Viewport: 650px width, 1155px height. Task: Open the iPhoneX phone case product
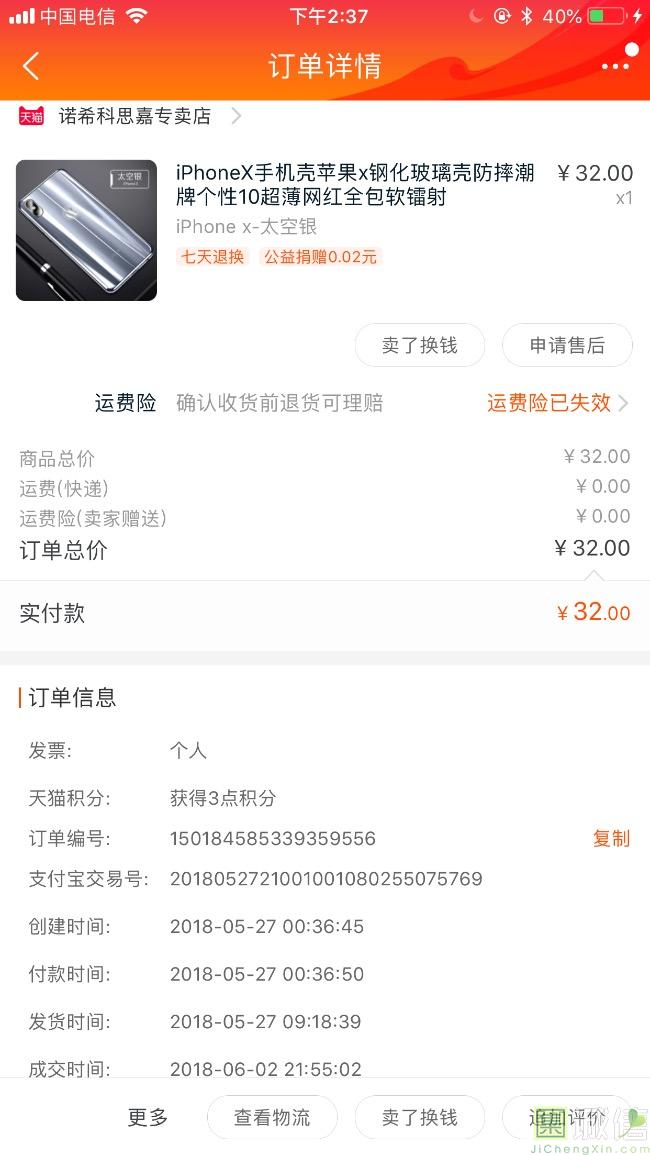[355, 185]
